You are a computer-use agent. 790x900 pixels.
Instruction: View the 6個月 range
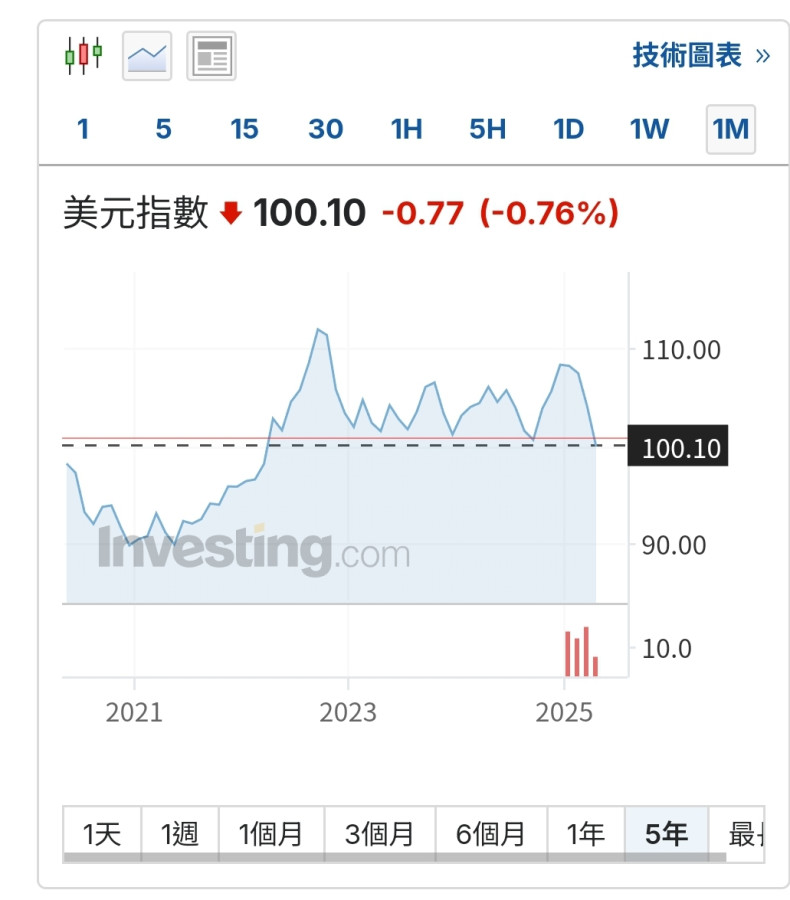[491, 833]
